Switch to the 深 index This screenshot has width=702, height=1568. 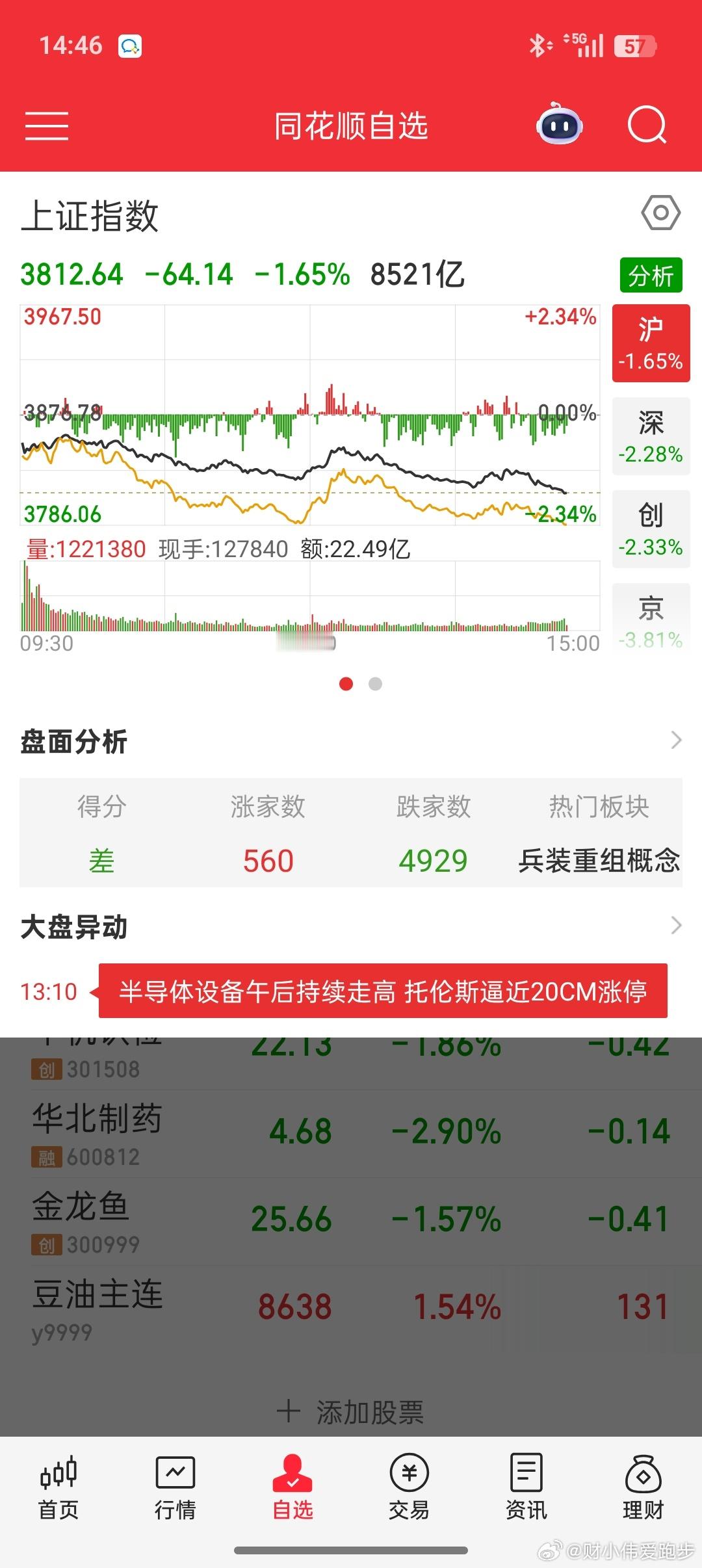pos(651,436)
